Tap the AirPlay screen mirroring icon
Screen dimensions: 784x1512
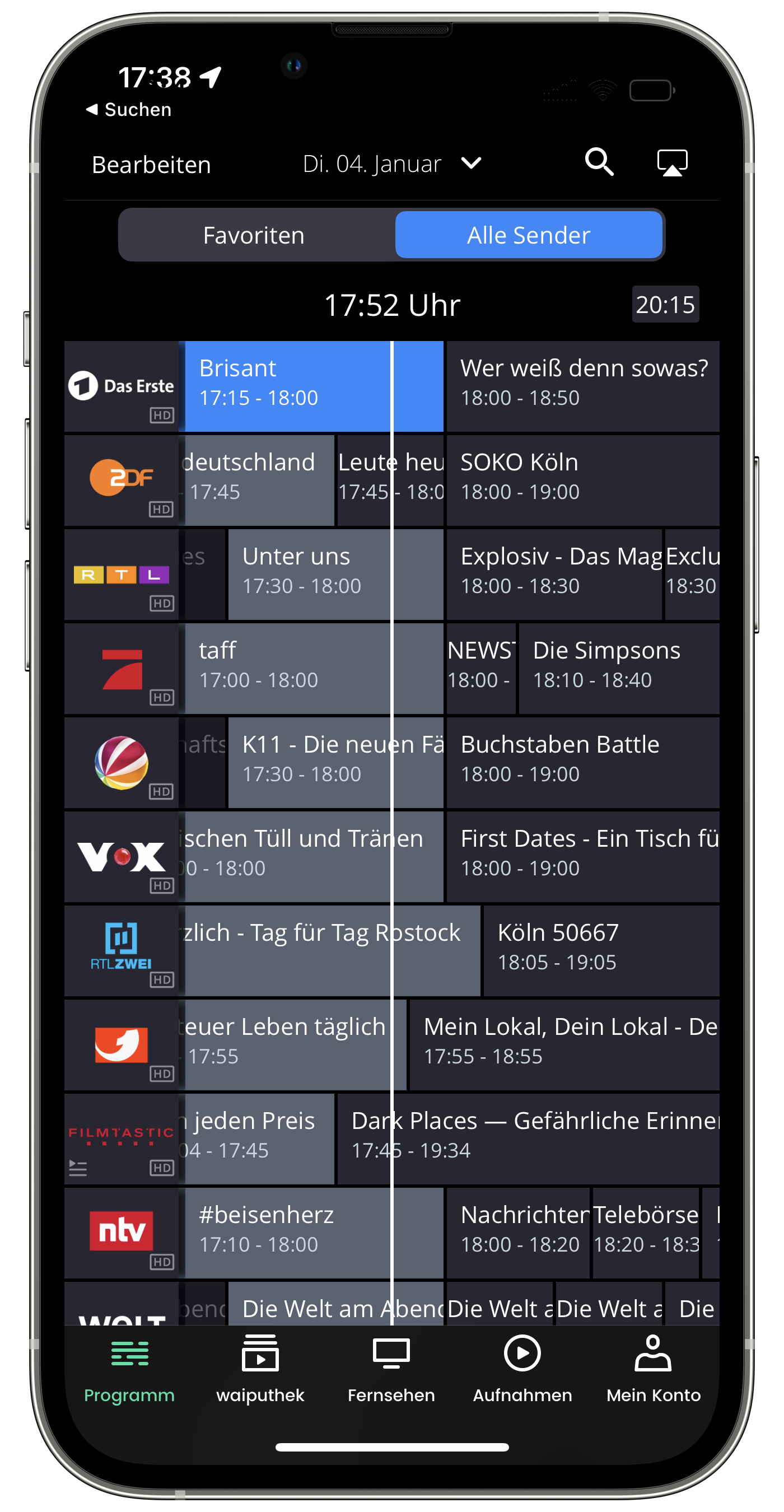(x=672, y=162)
